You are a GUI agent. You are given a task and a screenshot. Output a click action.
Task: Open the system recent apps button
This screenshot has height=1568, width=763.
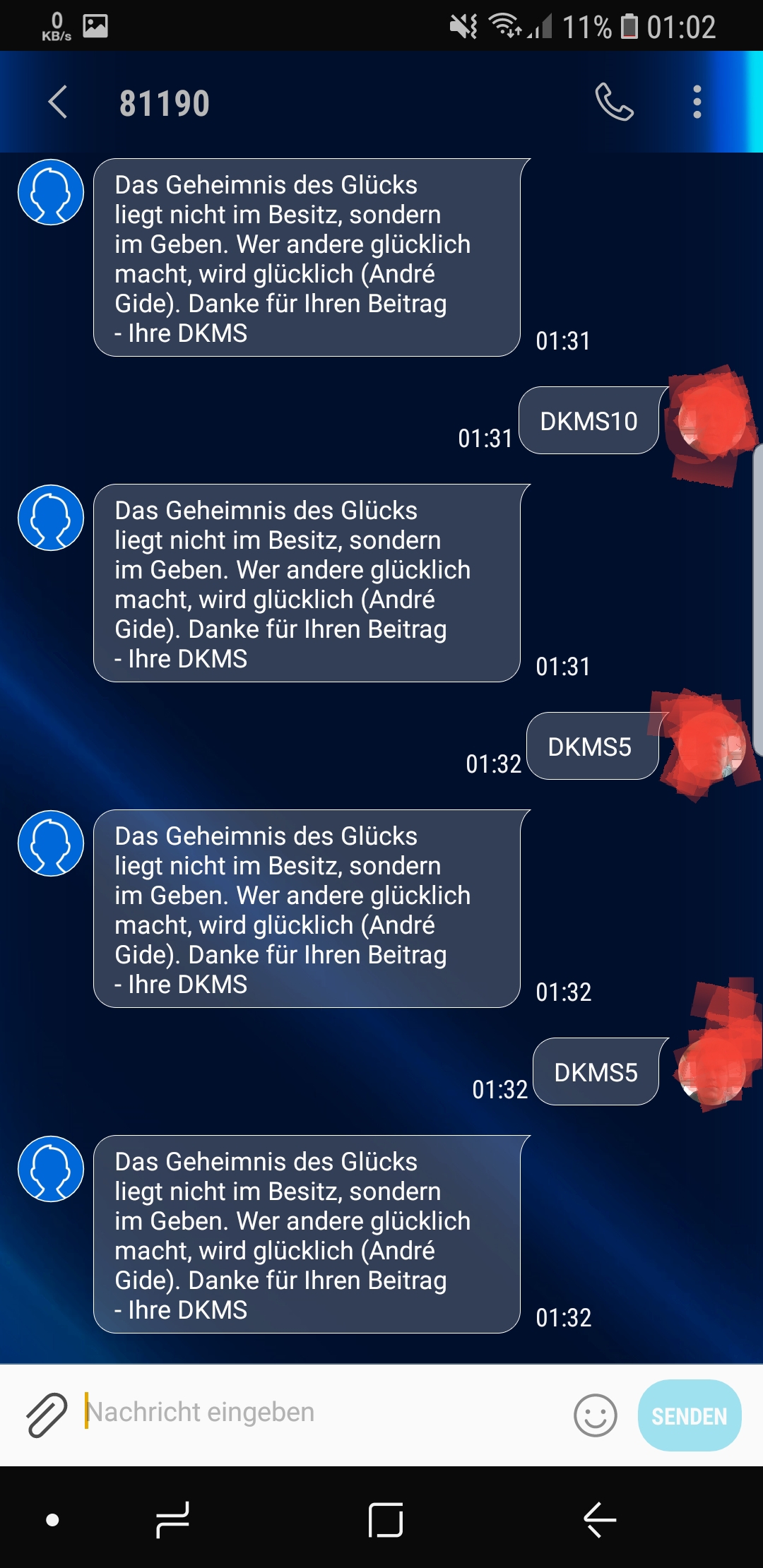pyautogui.click(x=172, y=1519)
